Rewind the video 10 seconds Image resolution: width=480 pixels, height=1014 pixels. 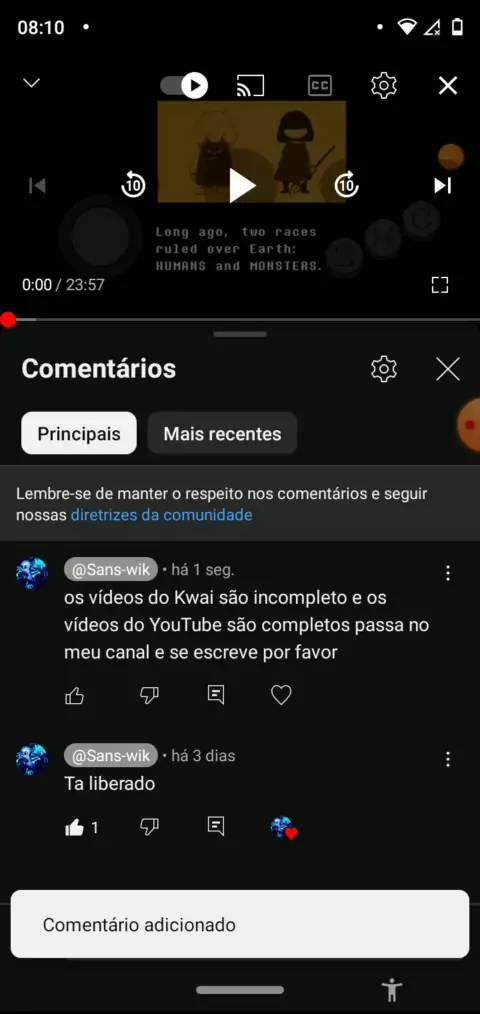click(x=133, y=186)
